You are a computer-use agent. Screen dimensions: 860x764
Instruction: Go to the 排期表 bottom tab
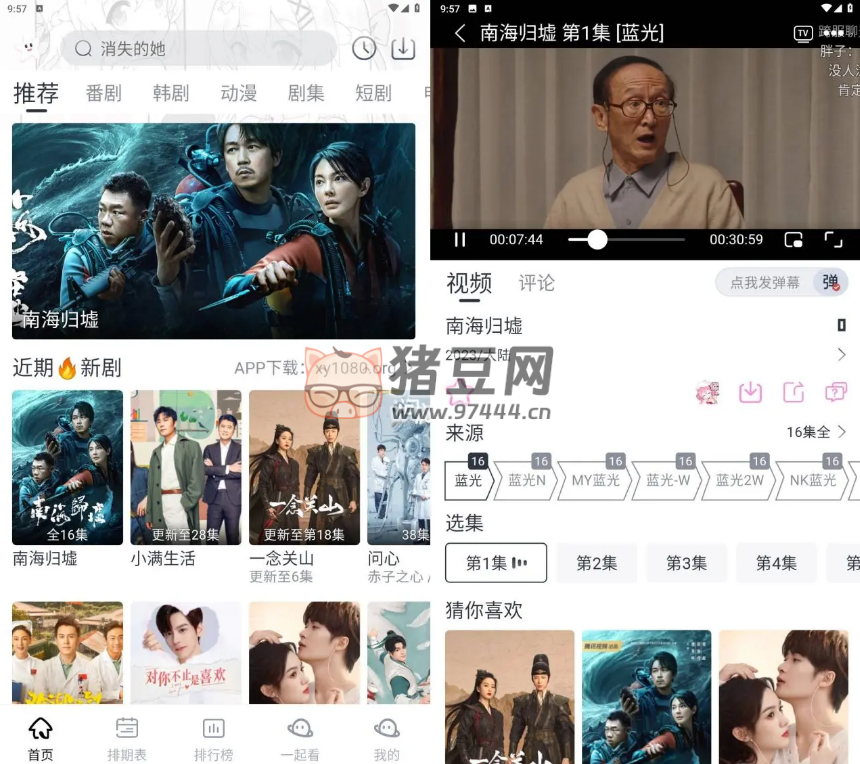[127, 738]
